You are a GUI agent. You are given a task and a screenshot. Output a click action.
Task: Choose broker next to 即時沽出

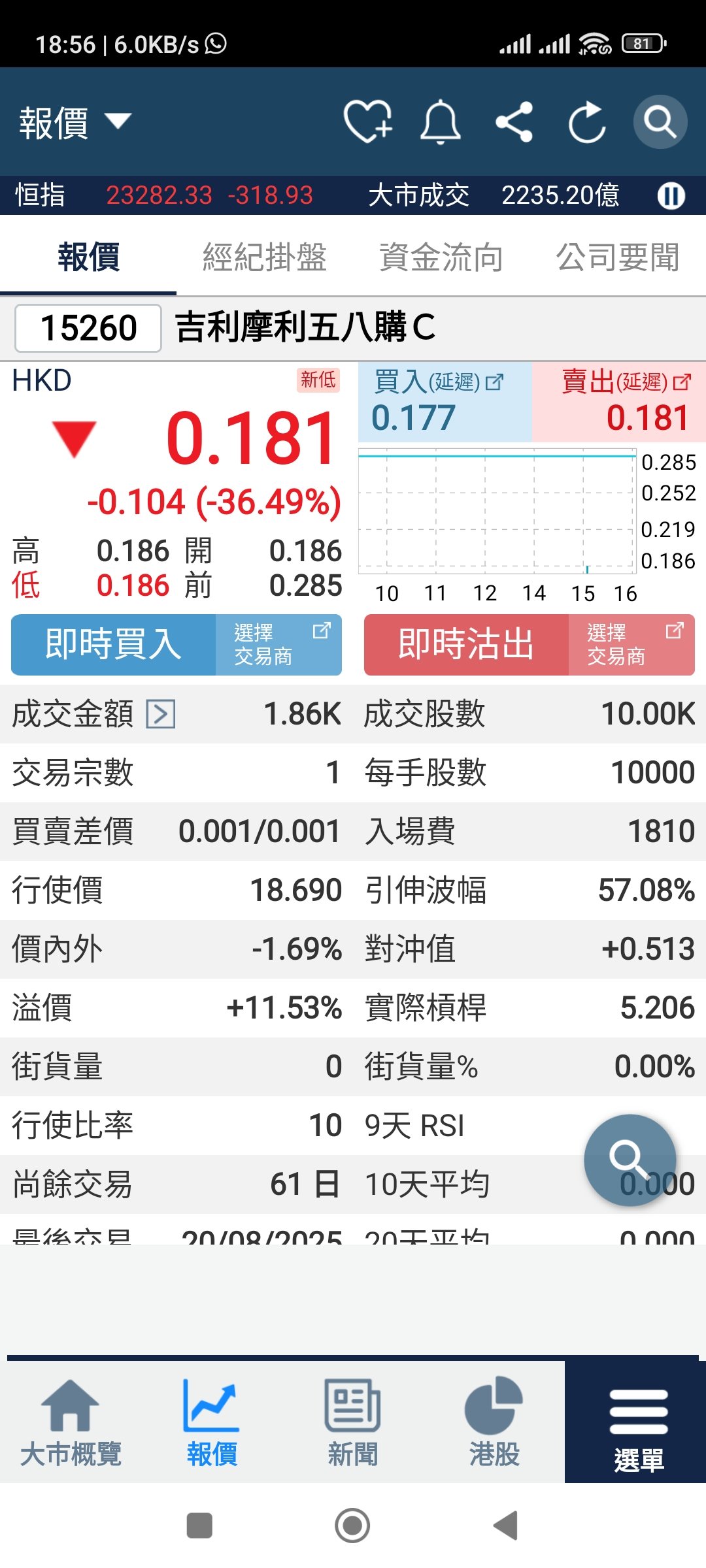(632, 645)
